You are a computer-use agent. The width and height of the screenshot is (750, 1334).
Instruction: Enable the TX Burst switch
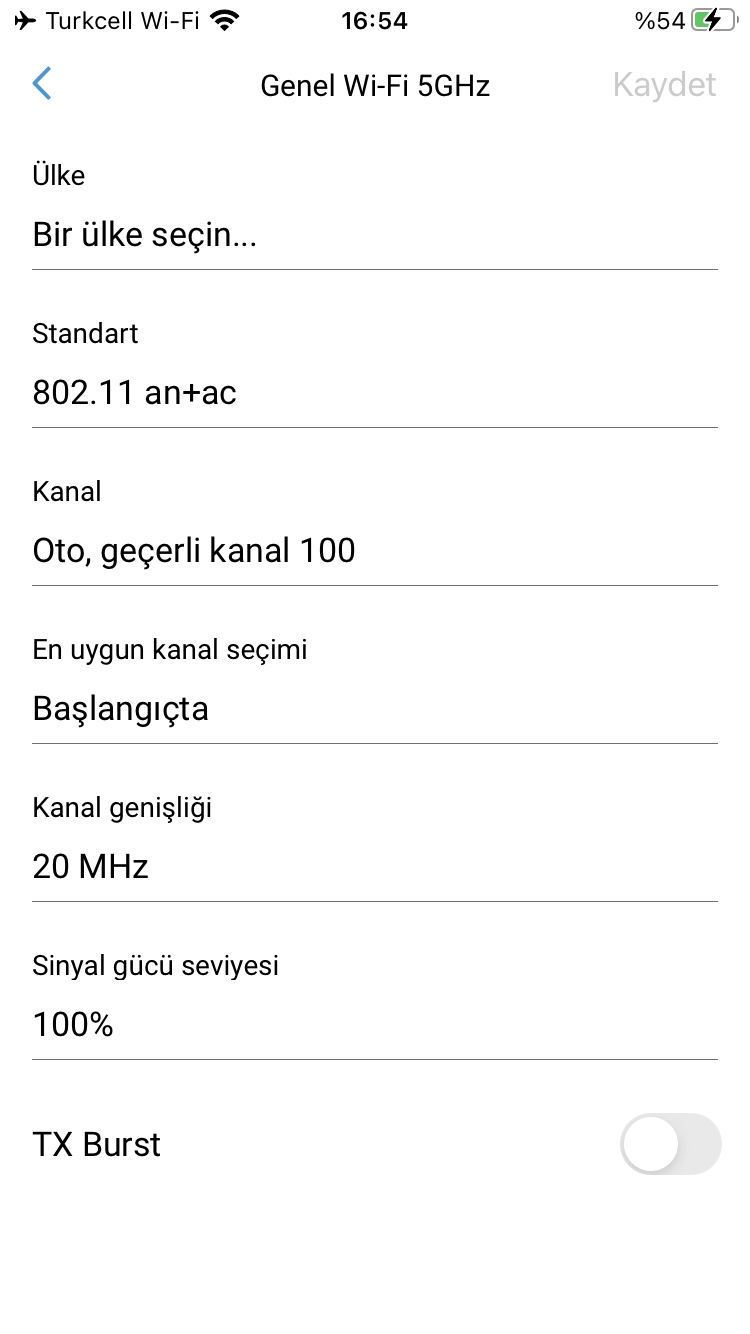click(670, 1144)
